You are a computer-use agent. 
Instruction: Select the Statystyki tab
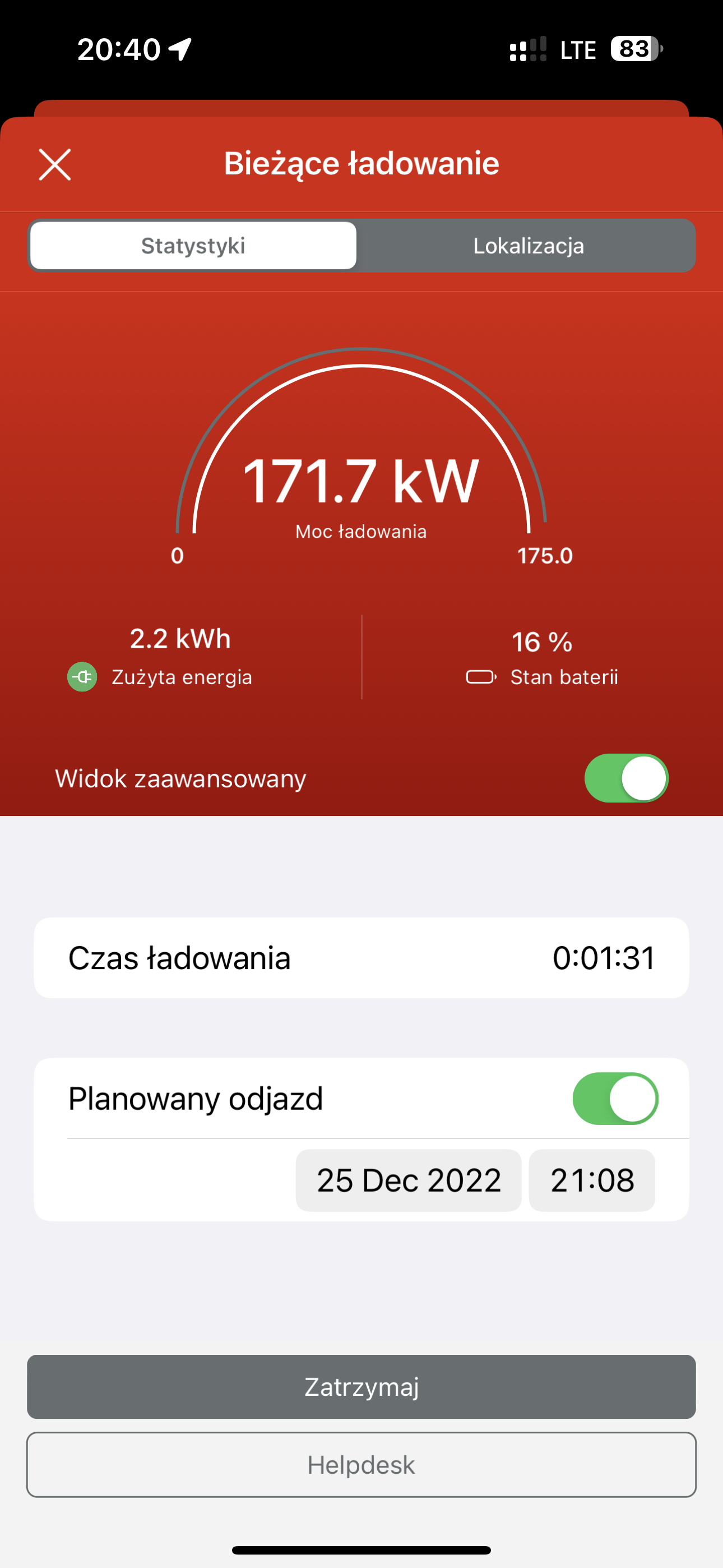click(x=193, y=246)
